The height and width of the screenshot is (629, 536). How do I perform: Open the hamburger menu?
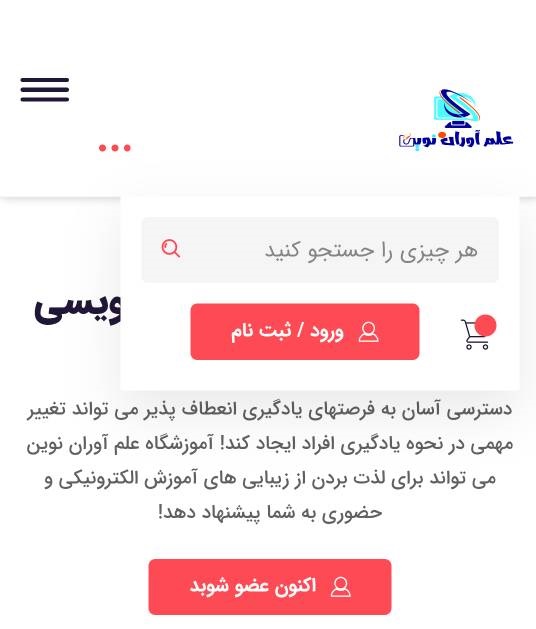tap(45, 89)
